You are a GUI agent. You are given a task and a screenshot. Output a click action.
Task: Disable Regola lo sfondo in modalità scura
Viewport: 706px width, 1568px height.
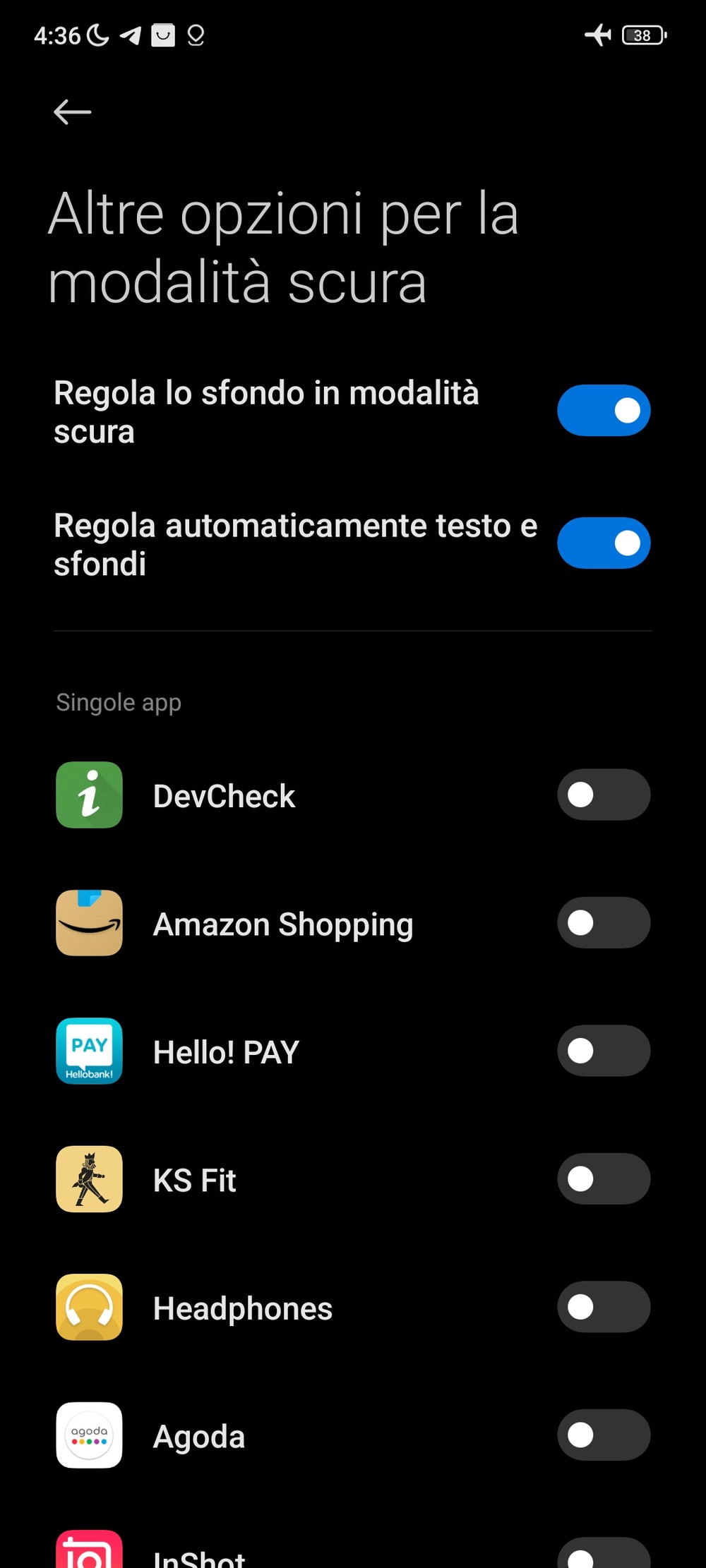604,411
